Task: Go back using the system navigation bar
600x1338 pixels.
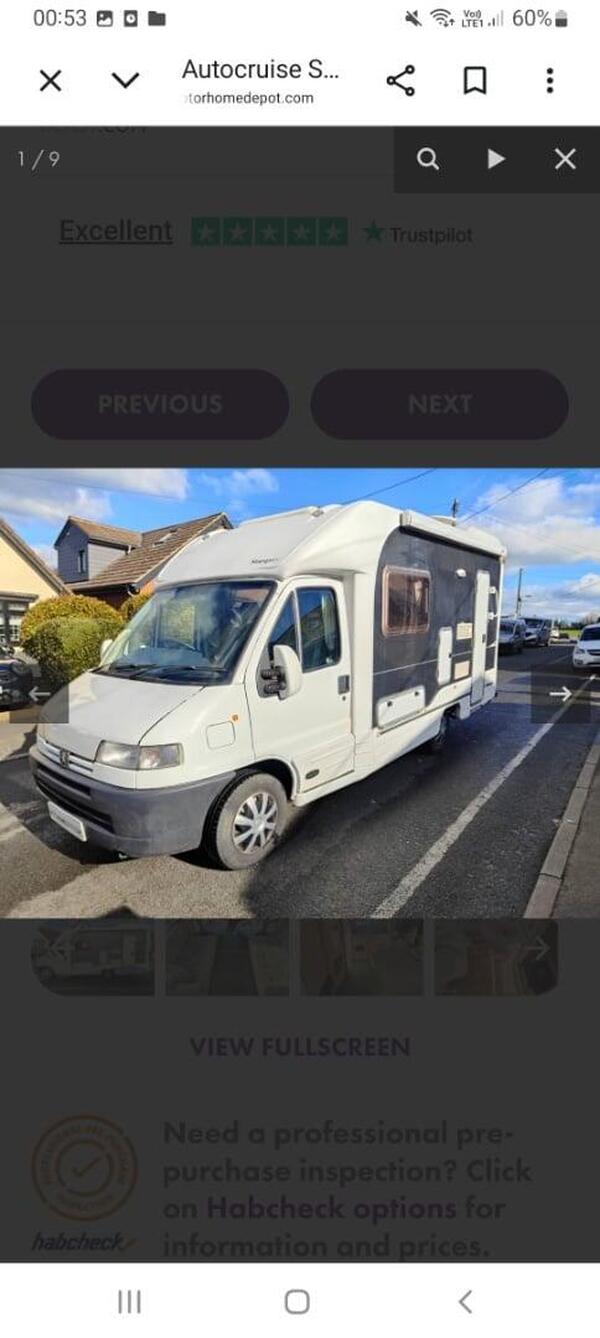Action: (x=465, y=1301)
